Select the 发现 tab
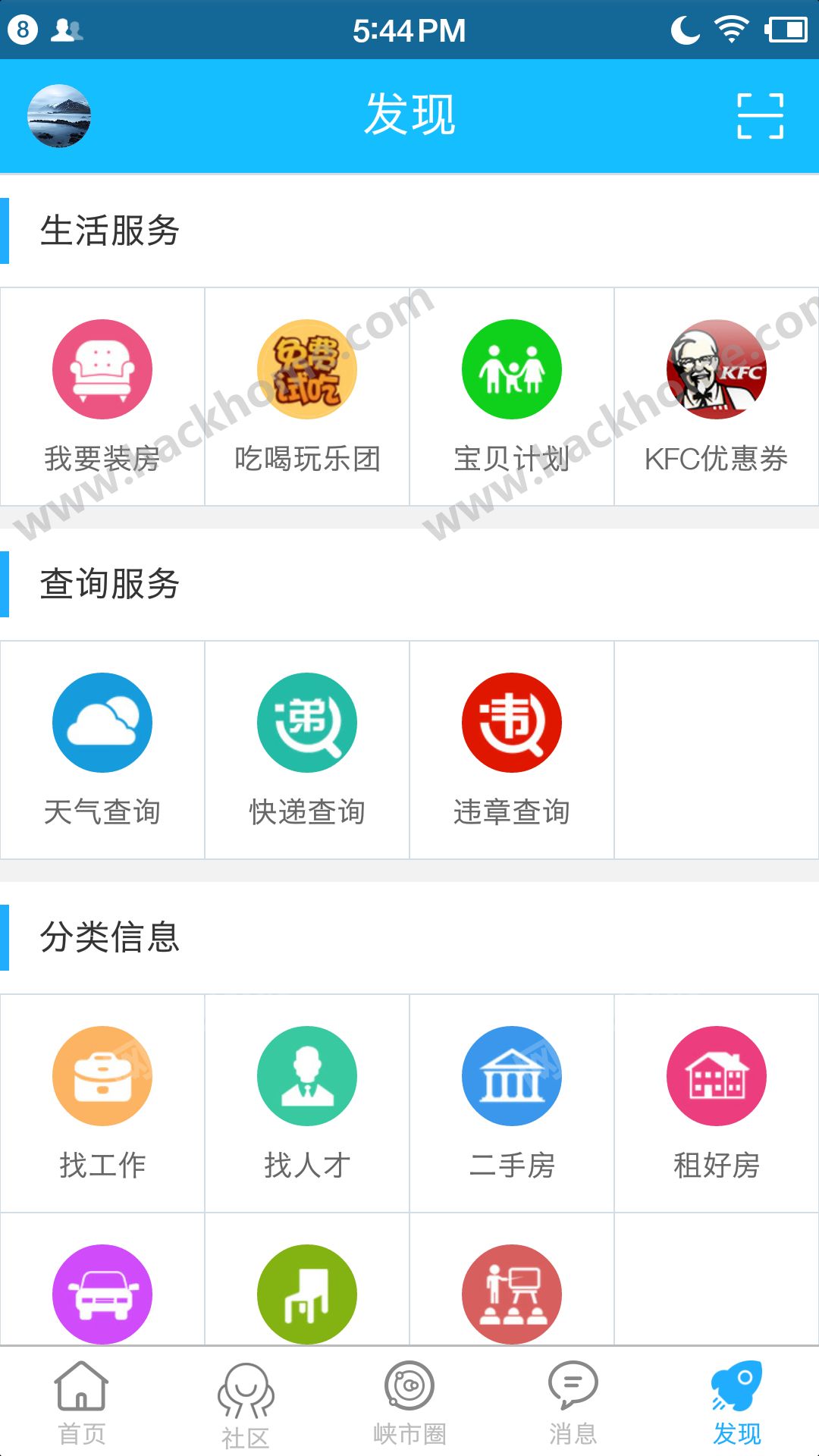The height and width of the screenshot is (1456, 819). [x=737, y=1403]
